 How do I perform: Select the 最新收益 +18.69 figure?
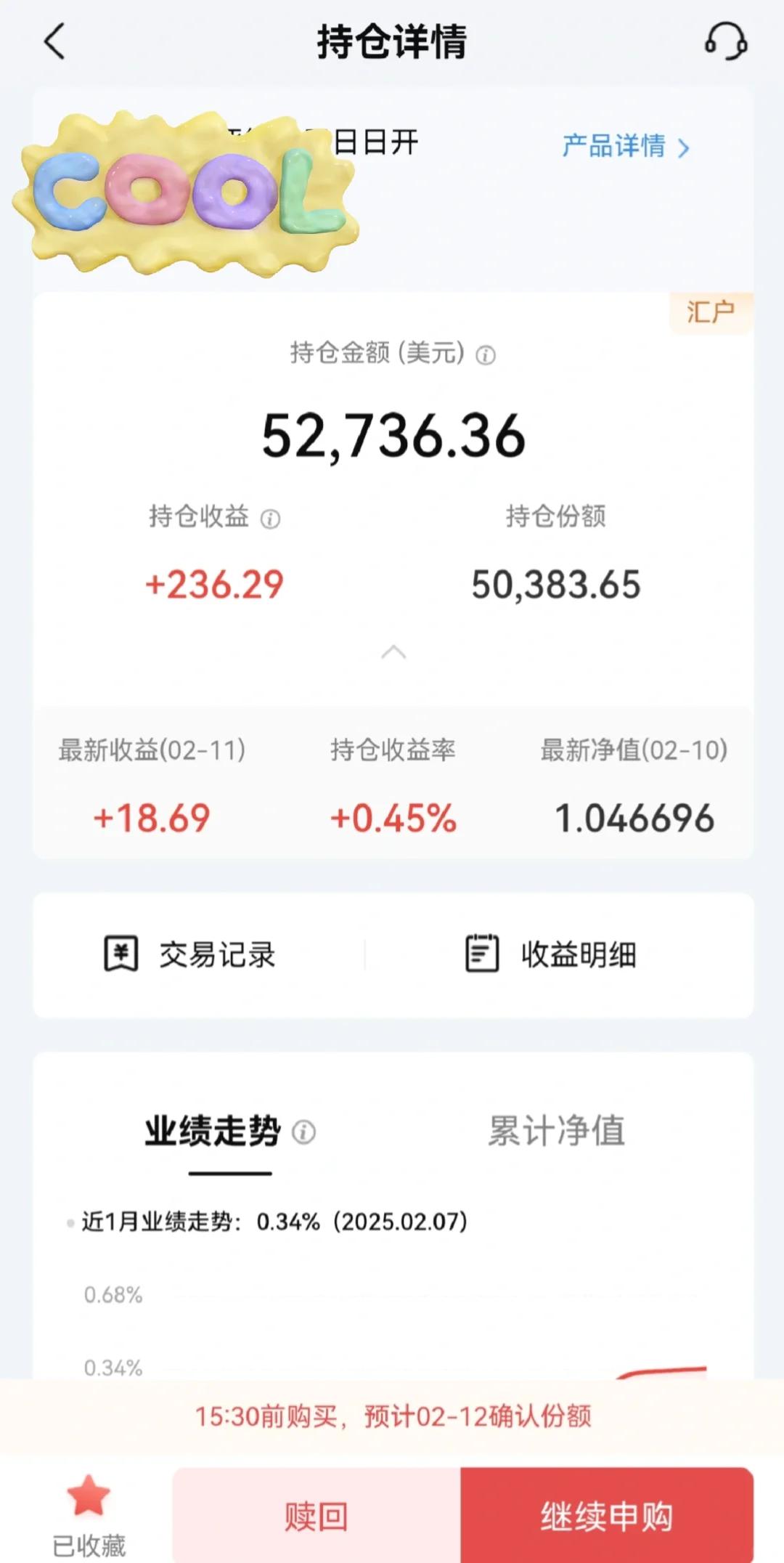pos(153,819)
